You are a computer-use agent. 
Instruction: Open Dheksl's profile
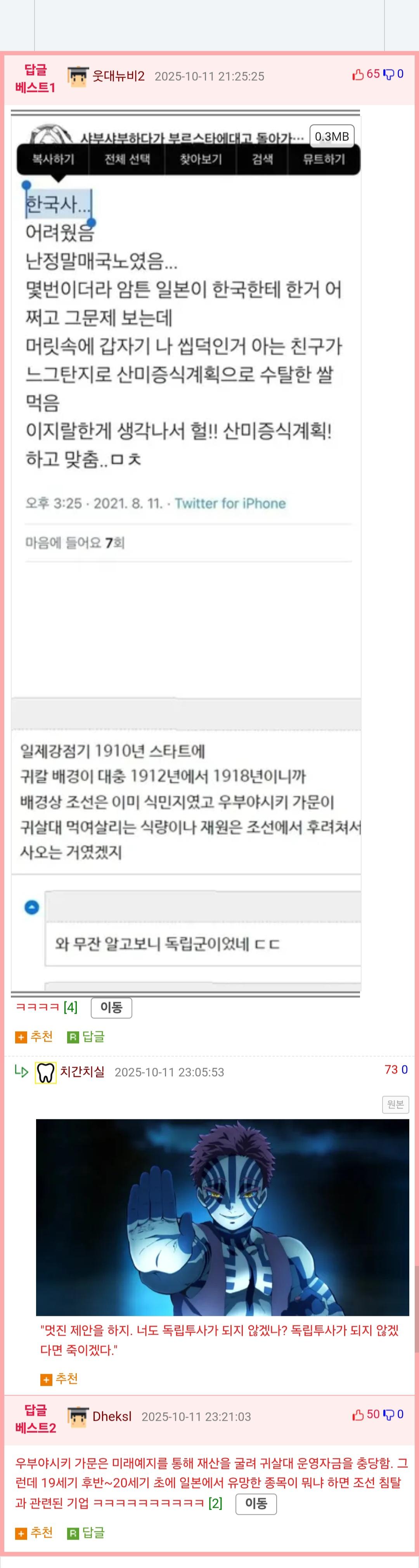click(111, 1417)
